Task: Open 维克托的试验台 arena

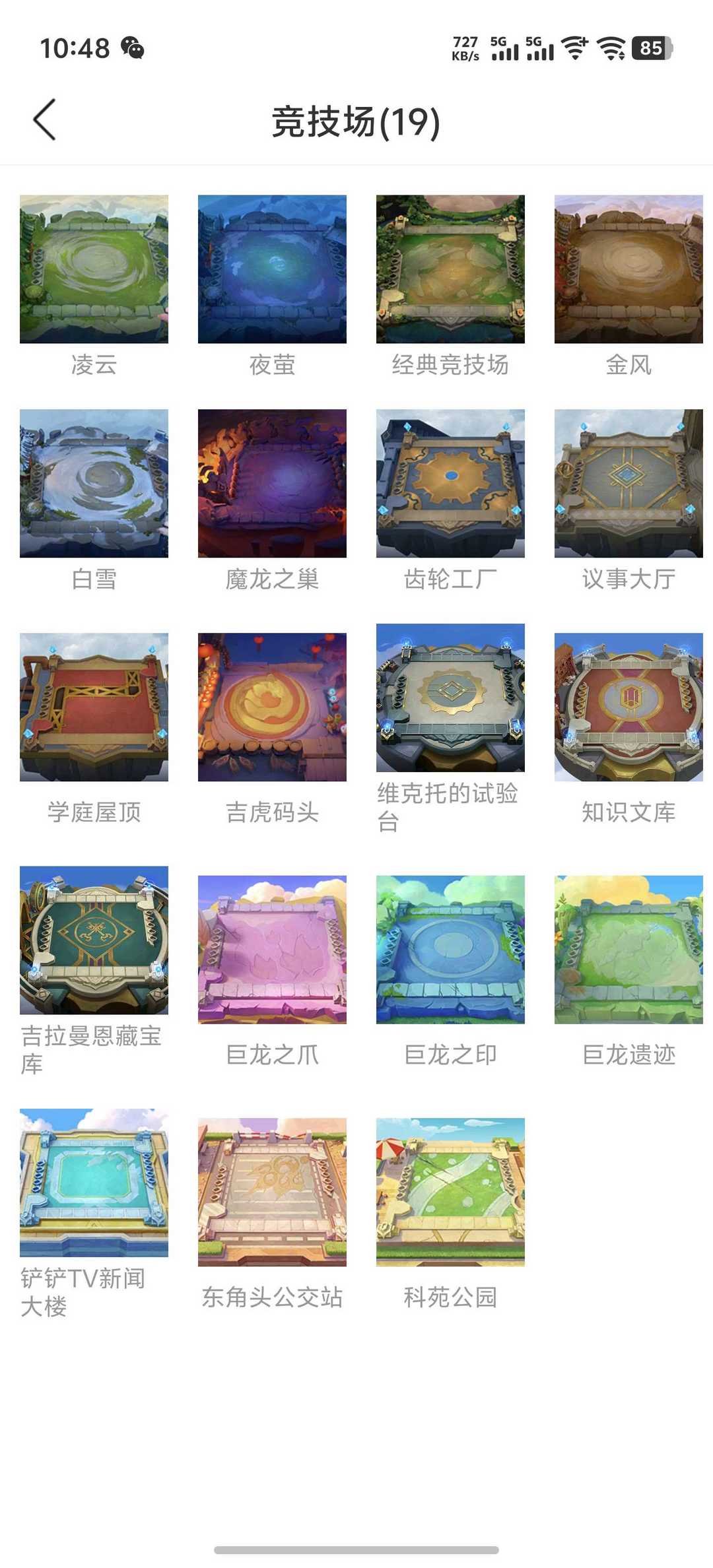Action: click(450, 698)
